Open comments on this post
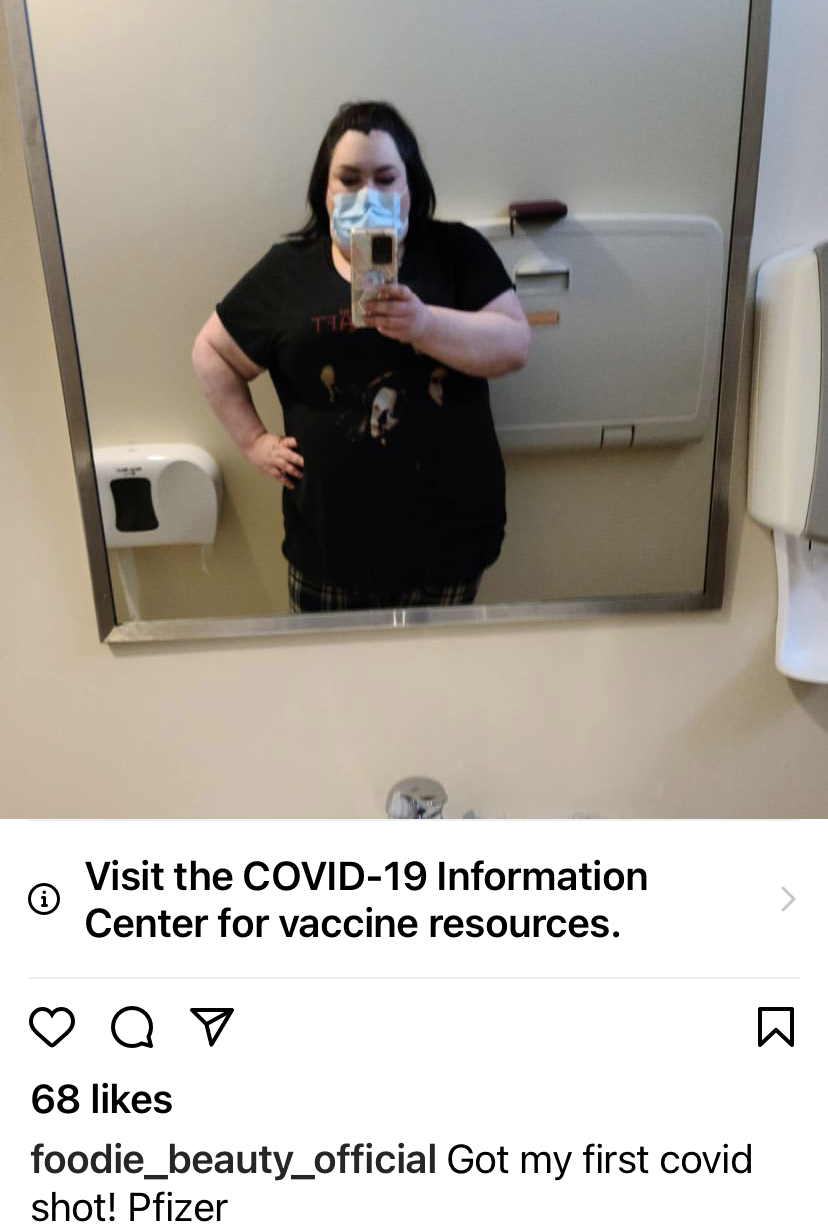 132,1027
